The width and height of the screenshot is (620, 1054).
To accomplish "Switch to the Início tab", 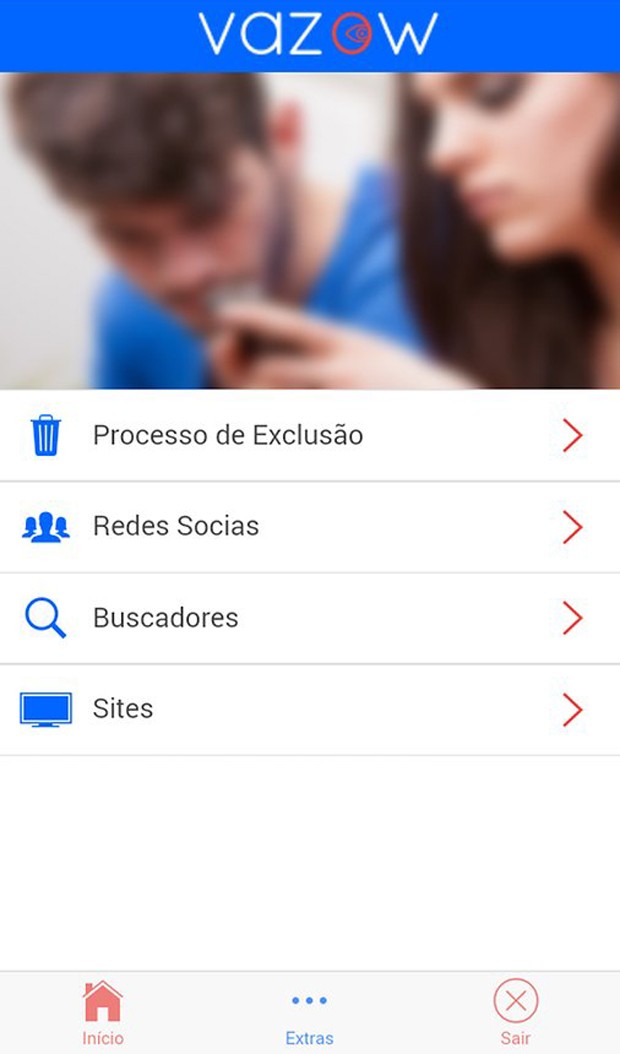I will point(103,1012).
